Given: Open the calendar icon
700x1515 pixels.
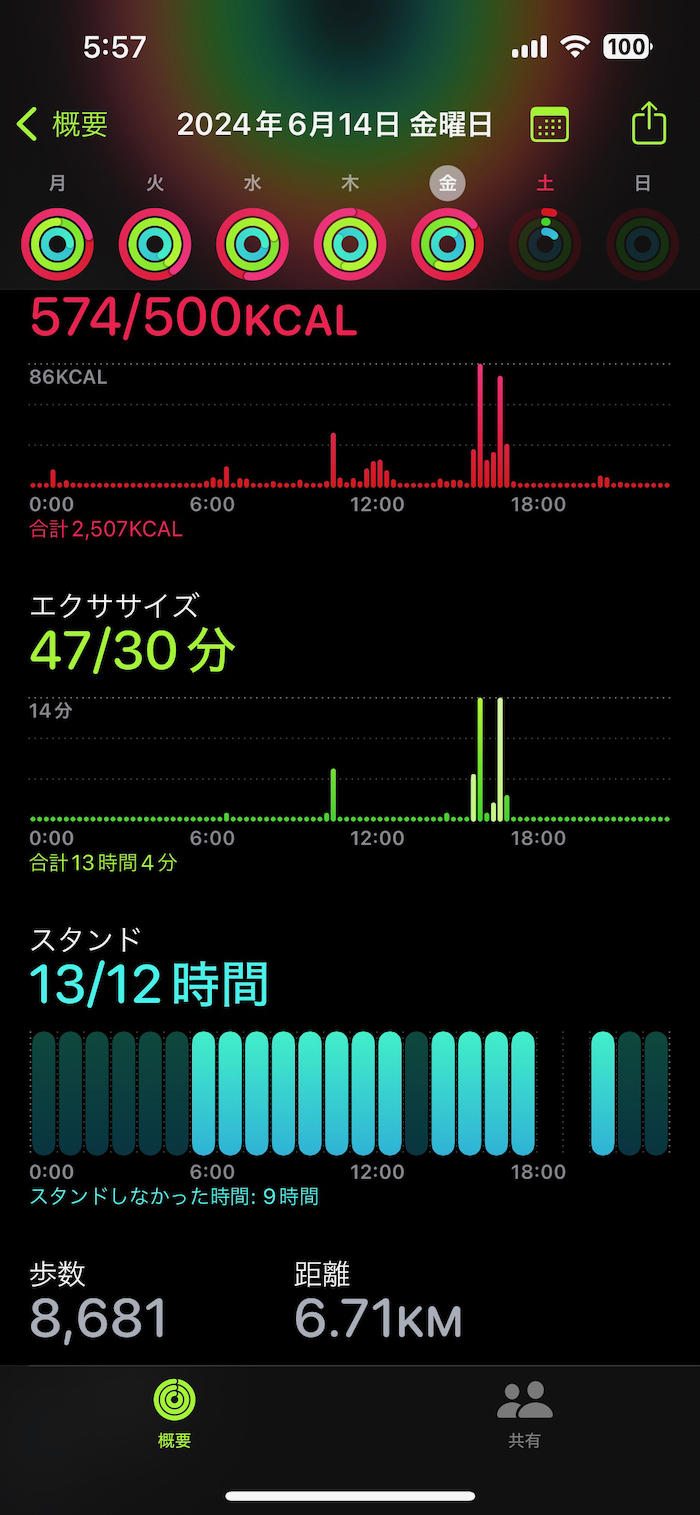Looking at the screenshot, I should tap(549, 125).
